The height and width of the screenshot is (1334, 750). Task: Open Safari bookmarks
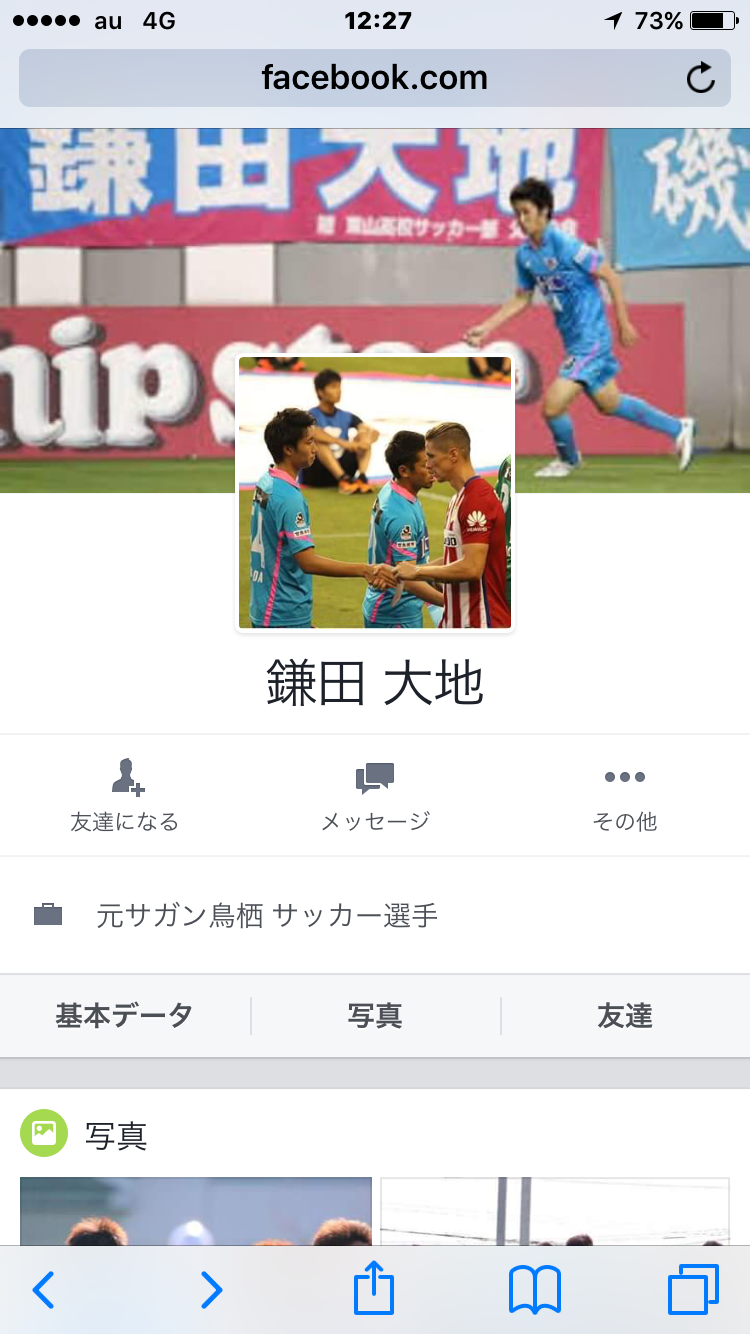point(535,1290)
